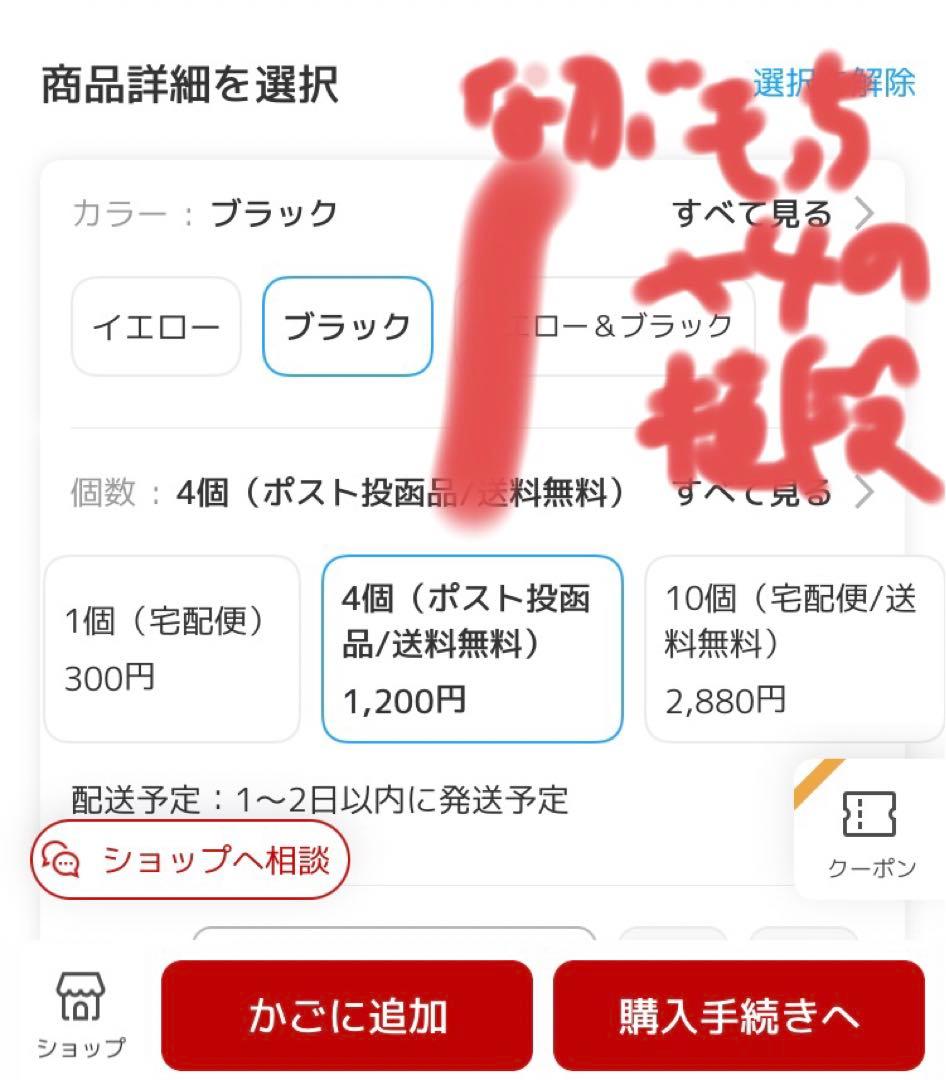Open the ショップ store page

tap(81, 1015)
